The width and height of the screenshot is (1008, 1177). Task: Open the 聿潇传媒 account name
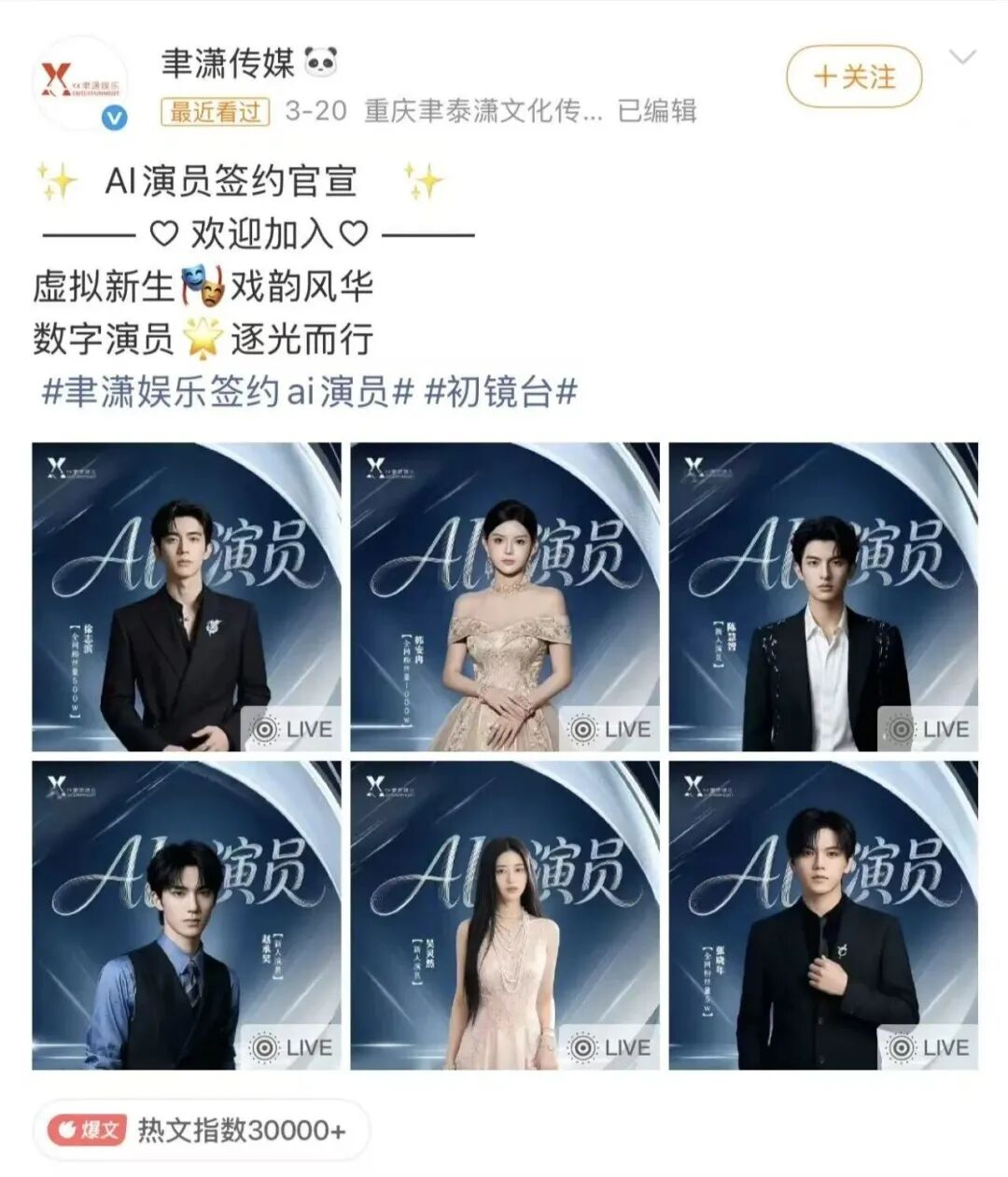click(x=228, y=63)
